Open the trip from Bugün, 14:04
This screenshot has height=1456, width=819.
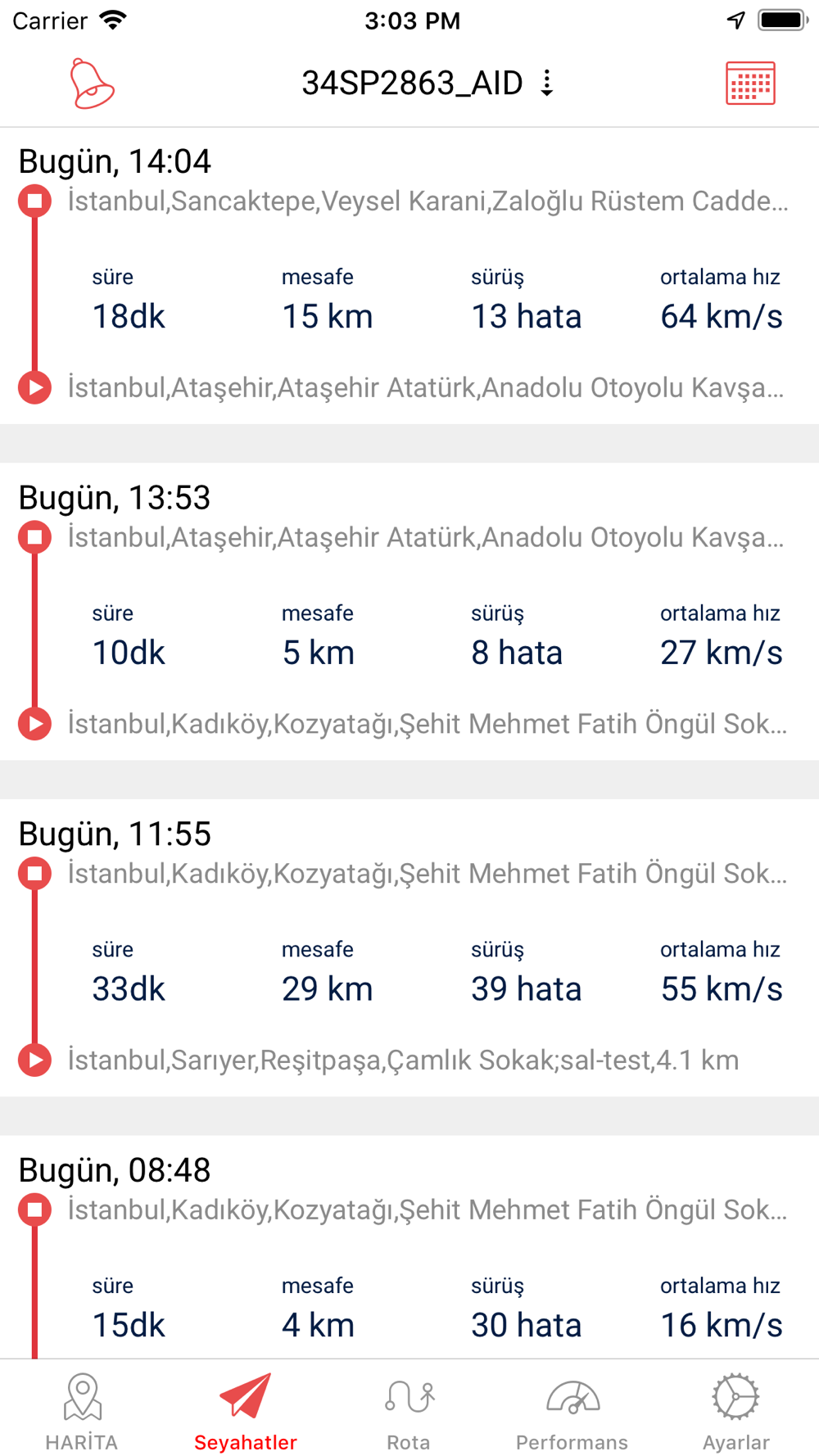pos(409,275)
